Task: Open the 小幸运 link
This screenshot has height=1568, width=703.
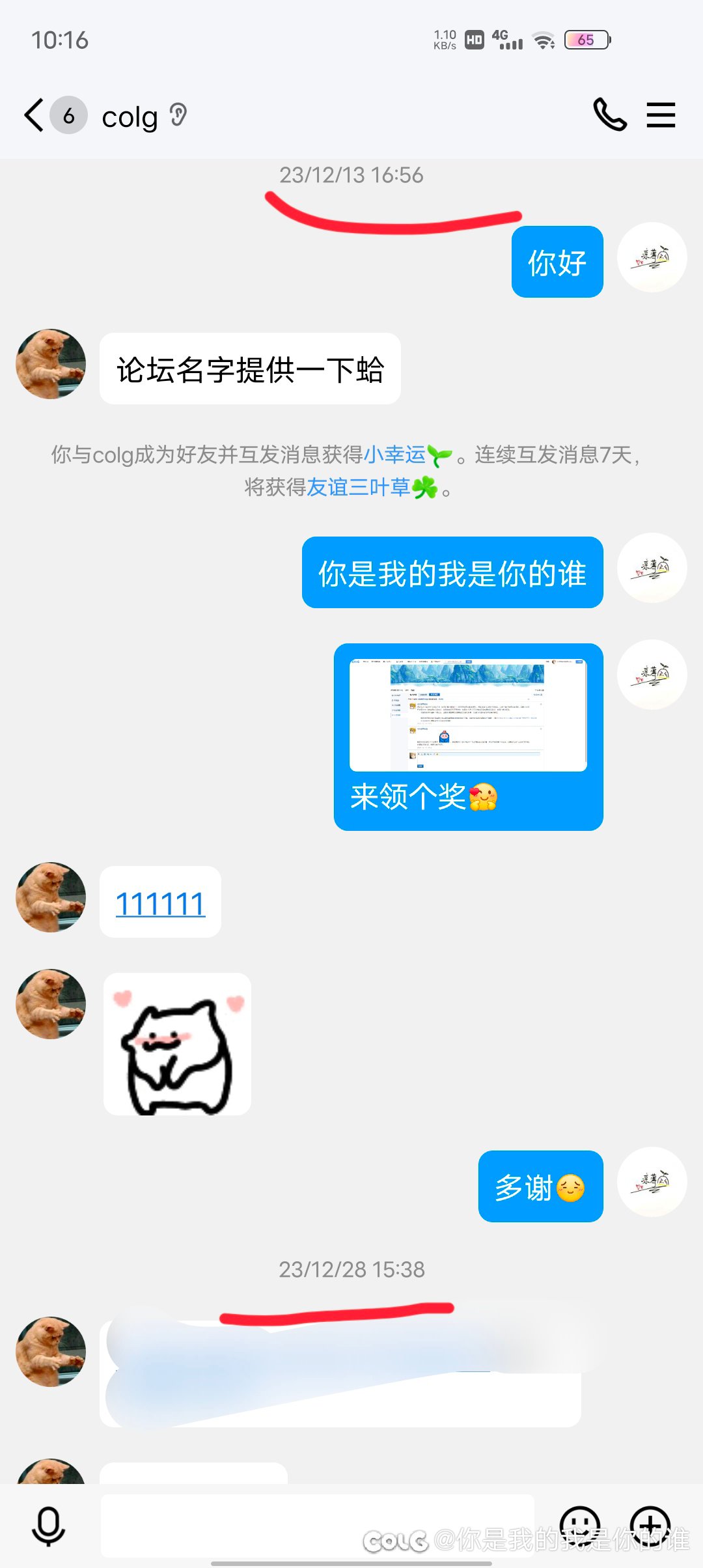Action: click(394, 455)
